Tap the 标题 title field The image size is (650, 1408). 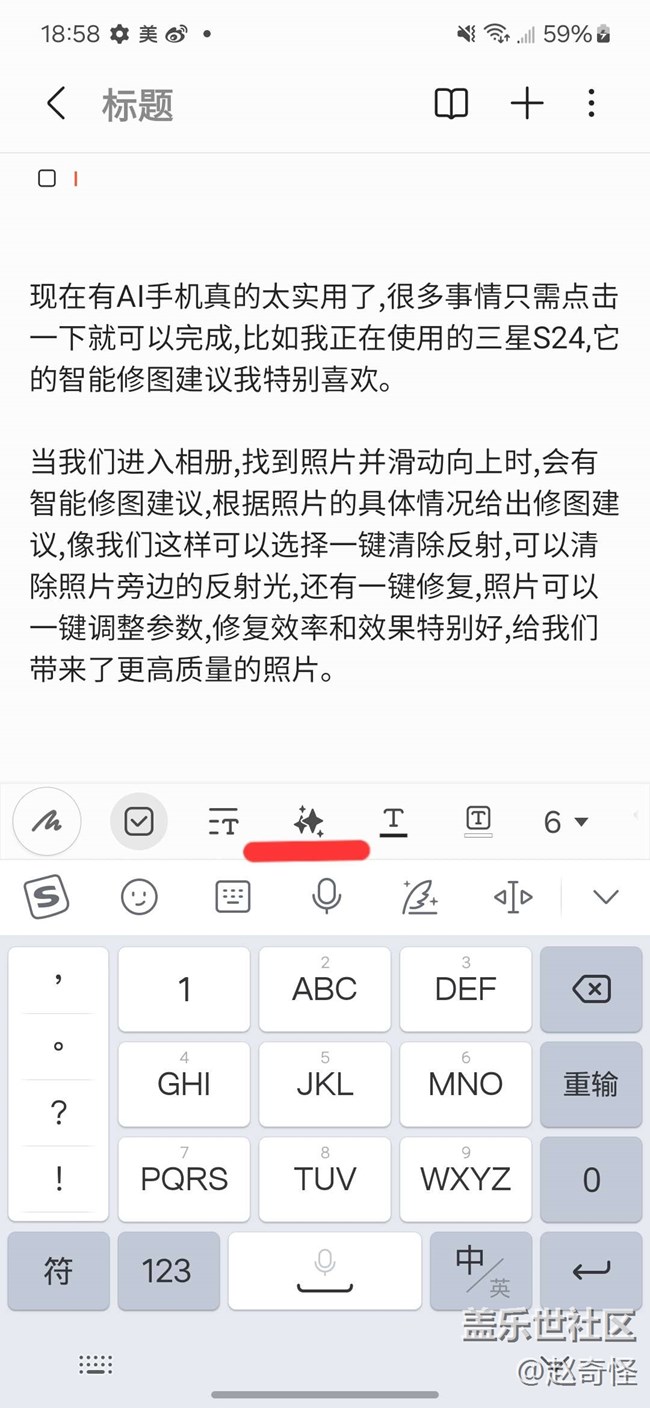138,104
